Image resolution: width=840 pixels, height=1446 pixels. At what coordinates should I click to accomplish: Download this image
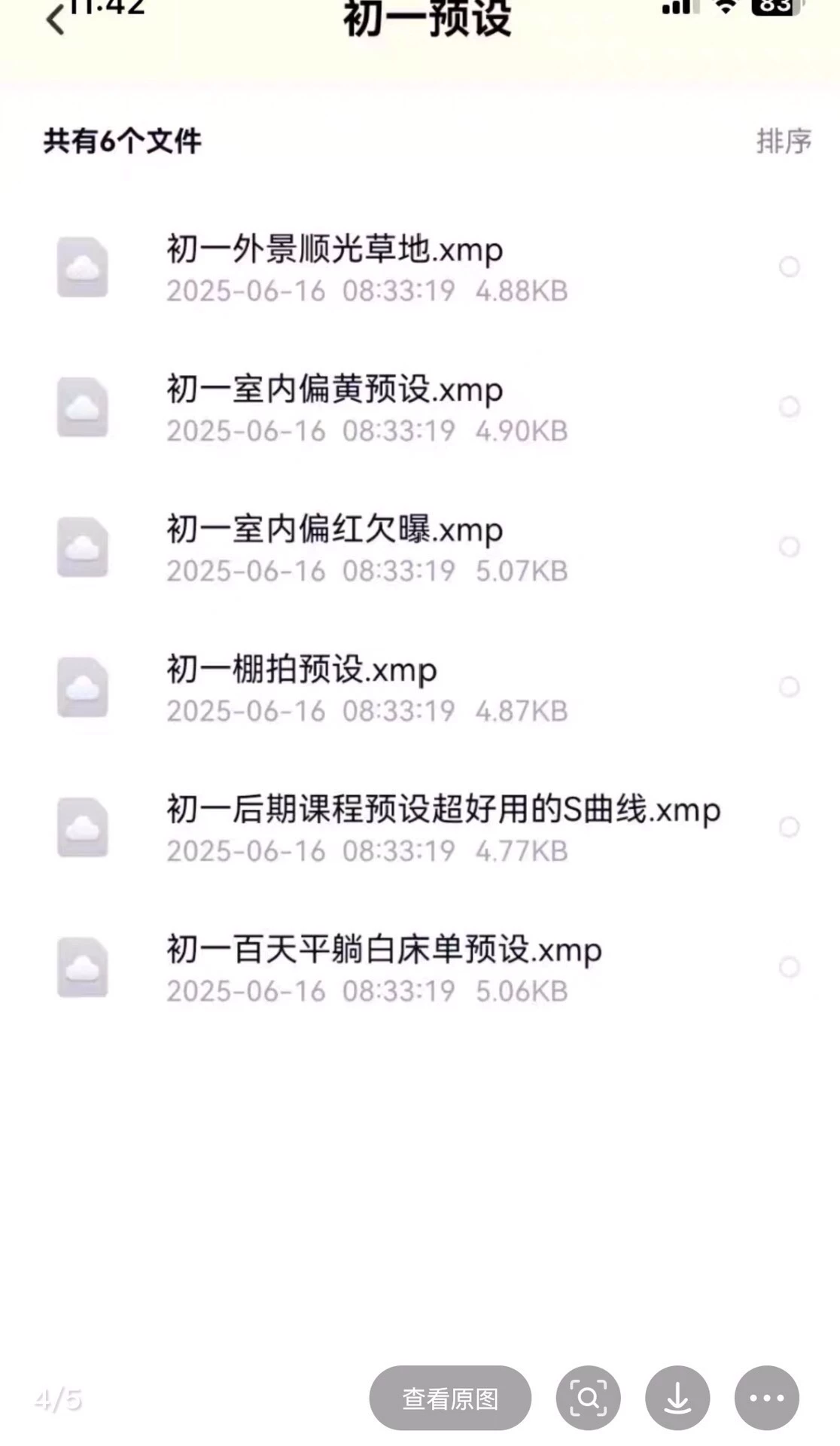point(677,1398)
